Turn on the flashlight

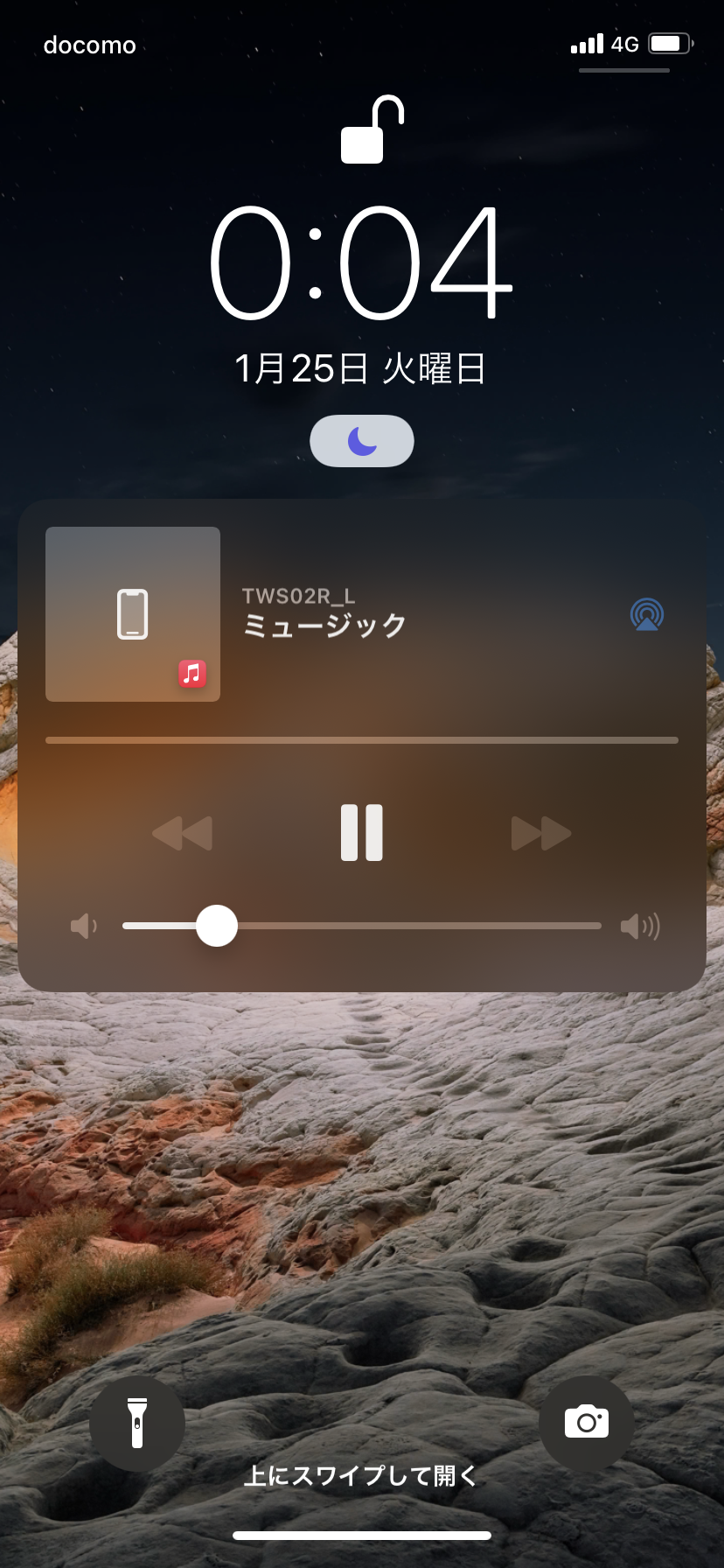point(137,1423)
